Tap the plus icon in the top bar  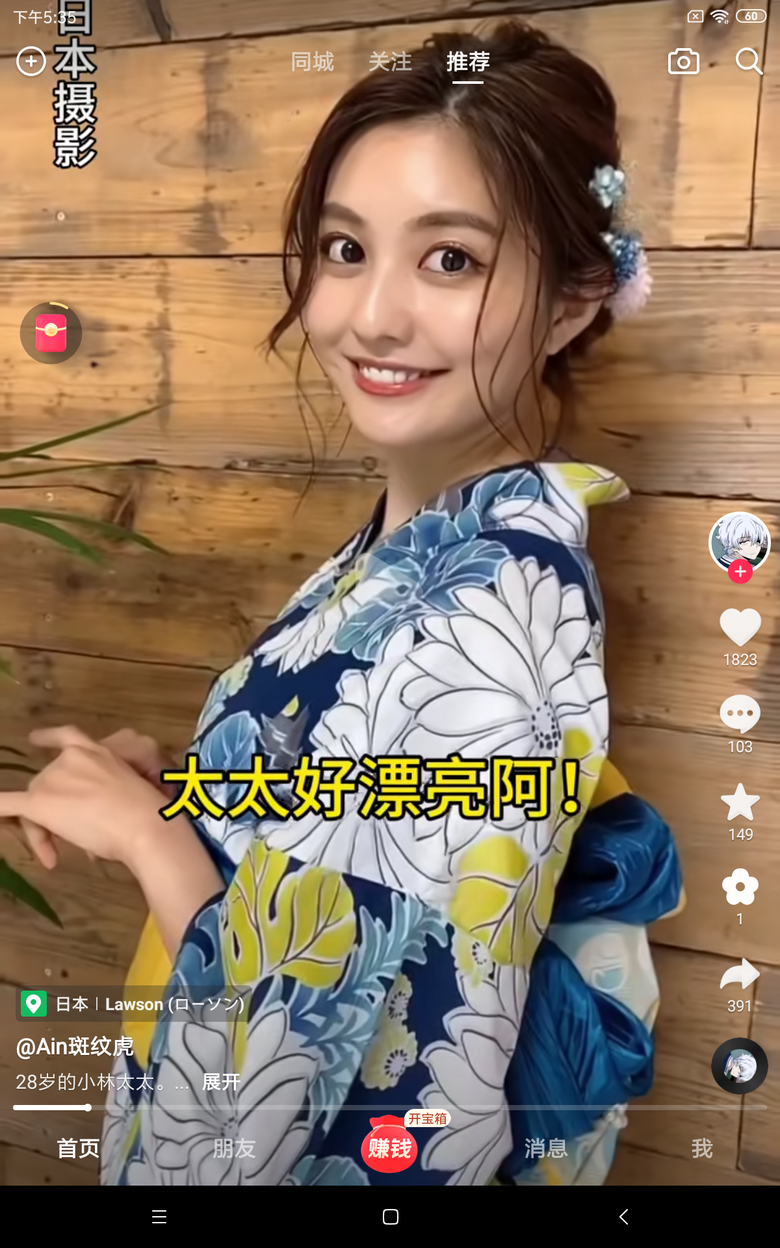coord(31,62)
